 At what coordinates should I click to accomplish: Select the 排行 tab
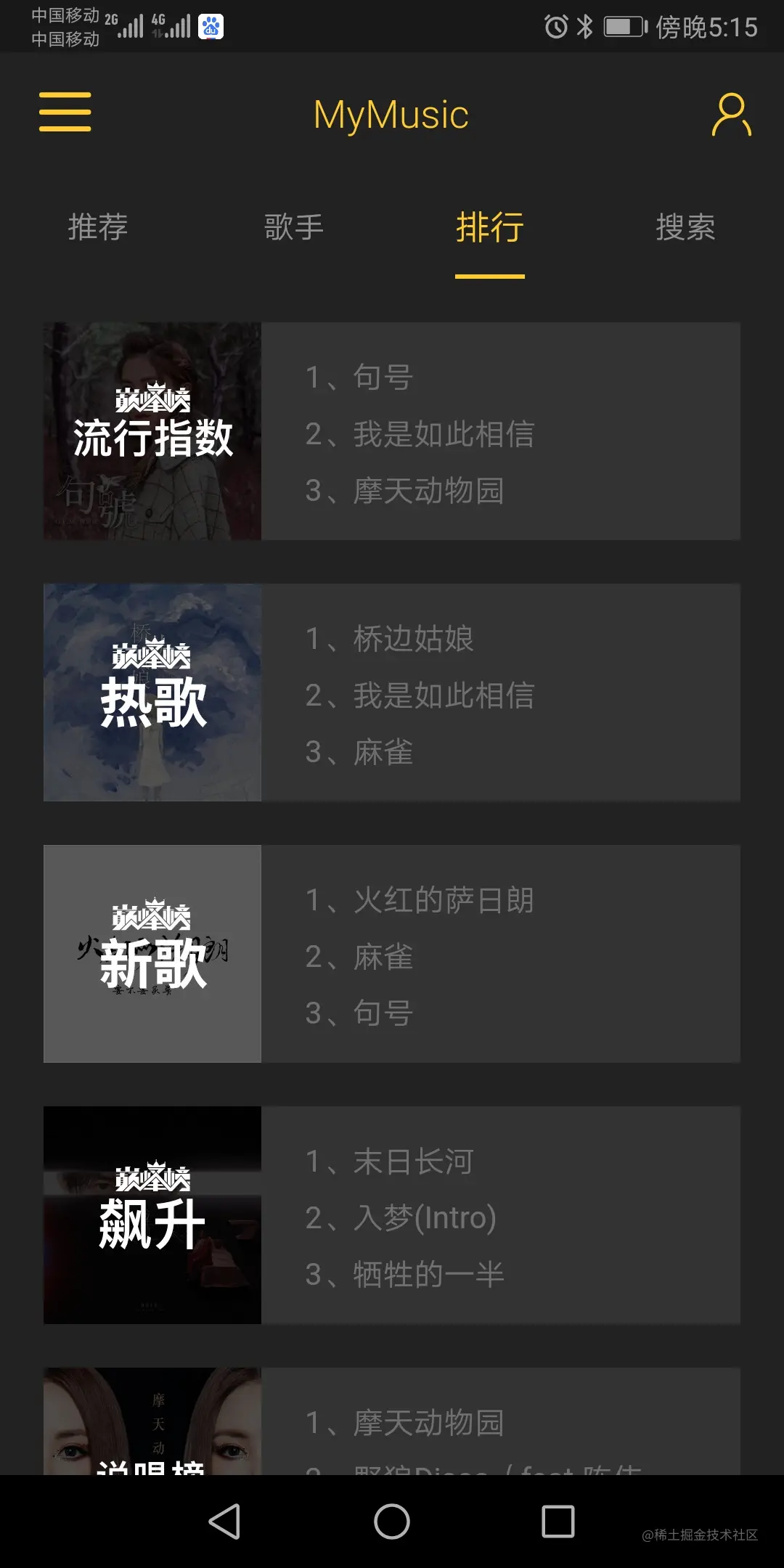[490, 227]
